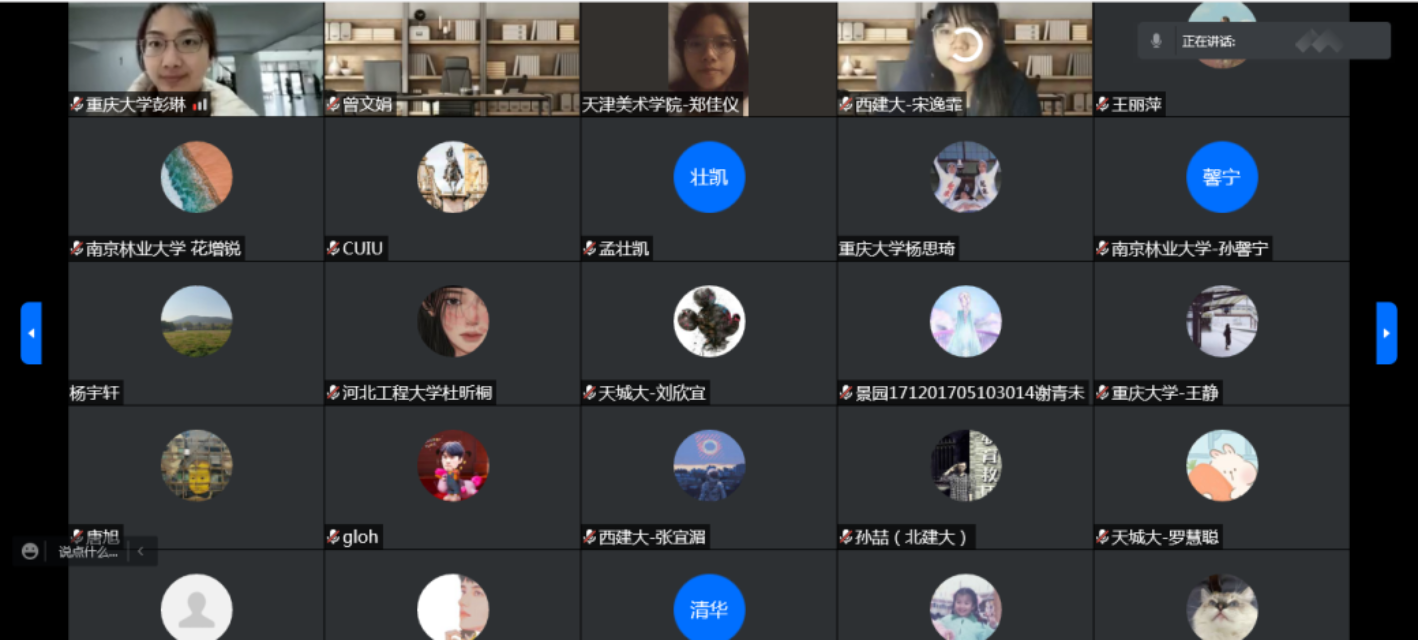Select 西建大-宋逸霏 video tile
Image resolution: width=1418 pixels, height=641 pixels.
964,58
